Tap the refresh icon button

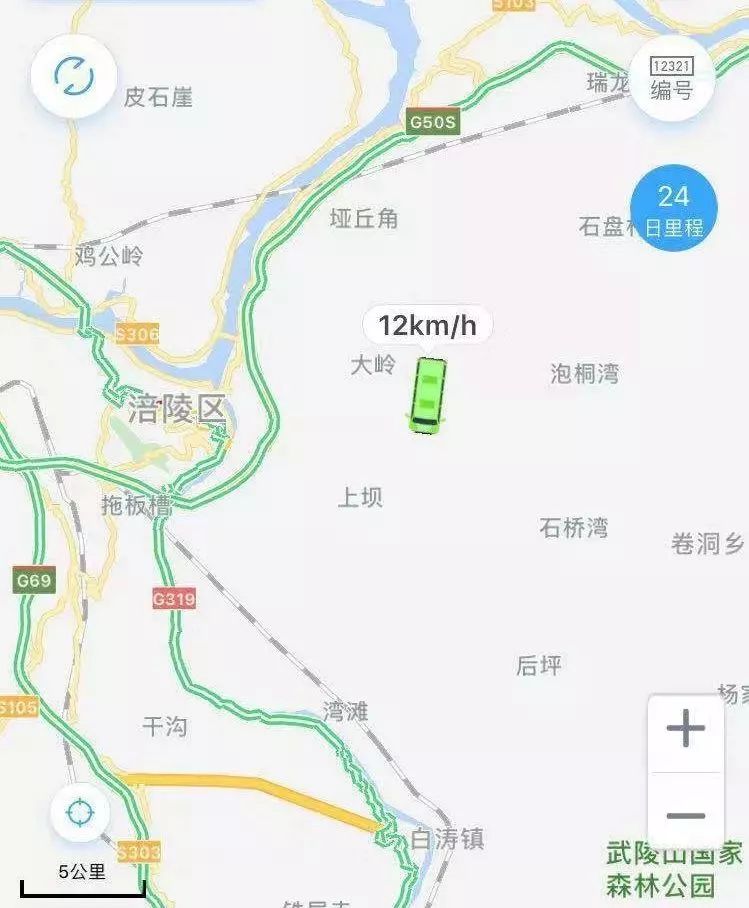coord(74,75)
